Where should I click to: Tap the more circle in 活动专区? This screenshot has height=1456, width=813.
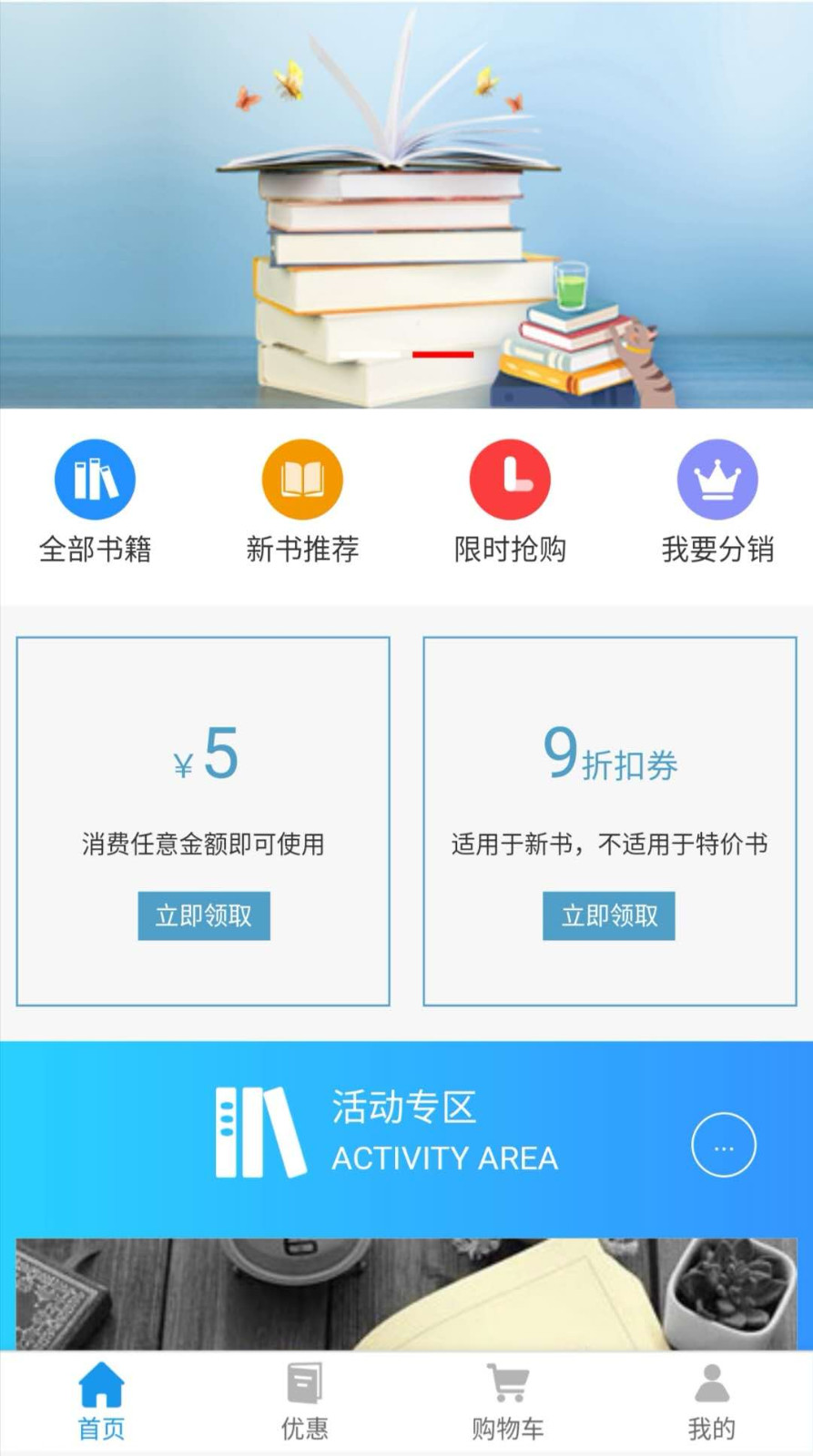click(x=724, y=1145)
